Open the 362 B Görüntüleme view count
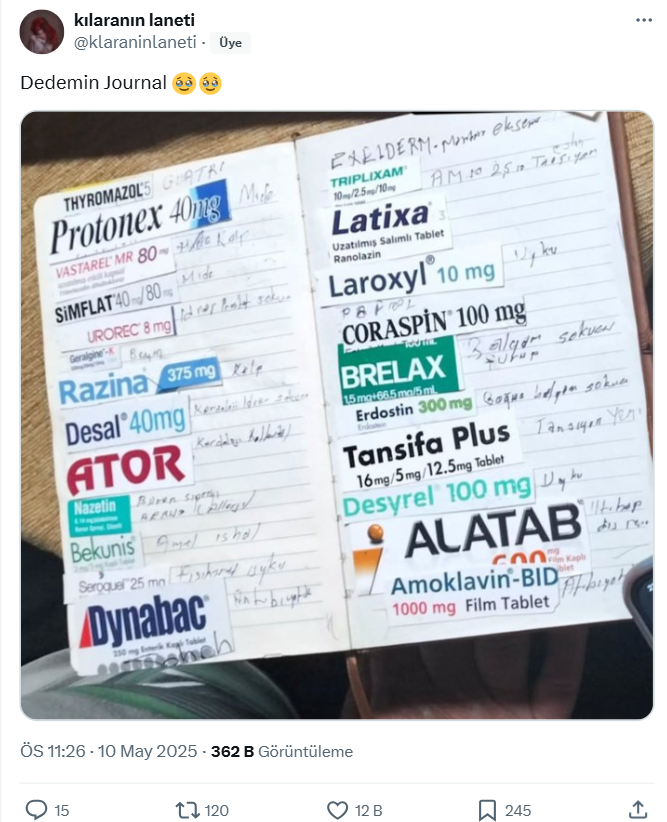Viewport: 667px width, 822px height. [x=281, y=751]
